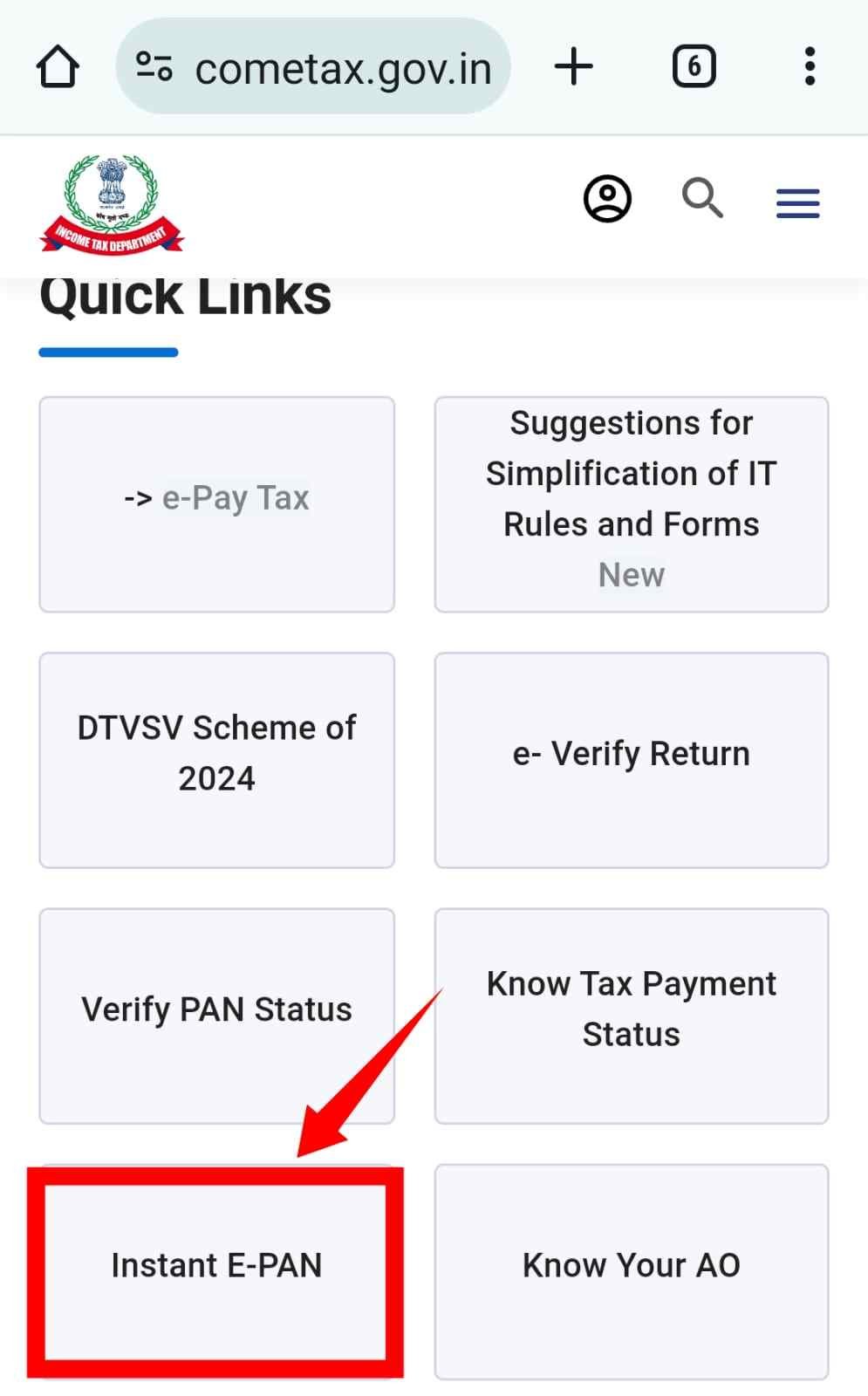Viewport: 868px width, 1396px height.
Task: Open a new browser tab
Action: click(574, 65)
